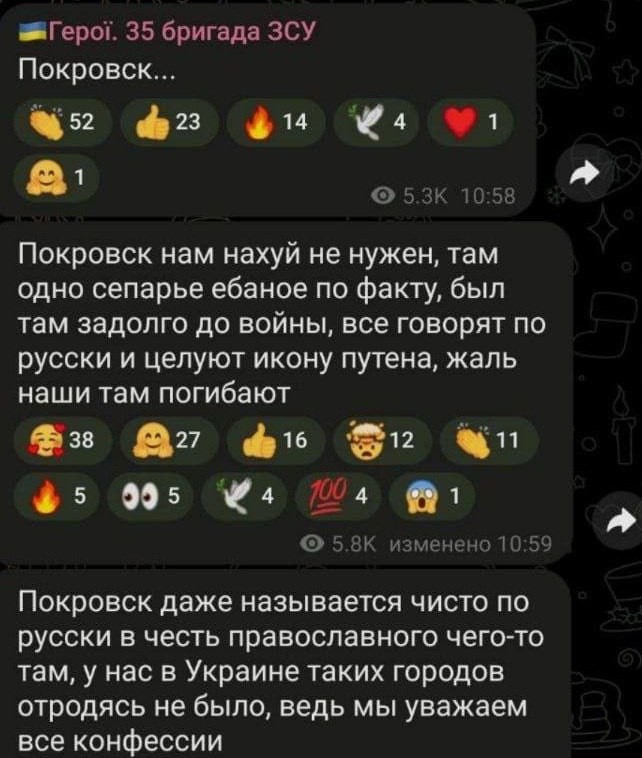The height and width of the screenshot is (758, 642).
Task: Tap red heart reaction showing 1
Action: pyautogui.click(x=468, y=123)
